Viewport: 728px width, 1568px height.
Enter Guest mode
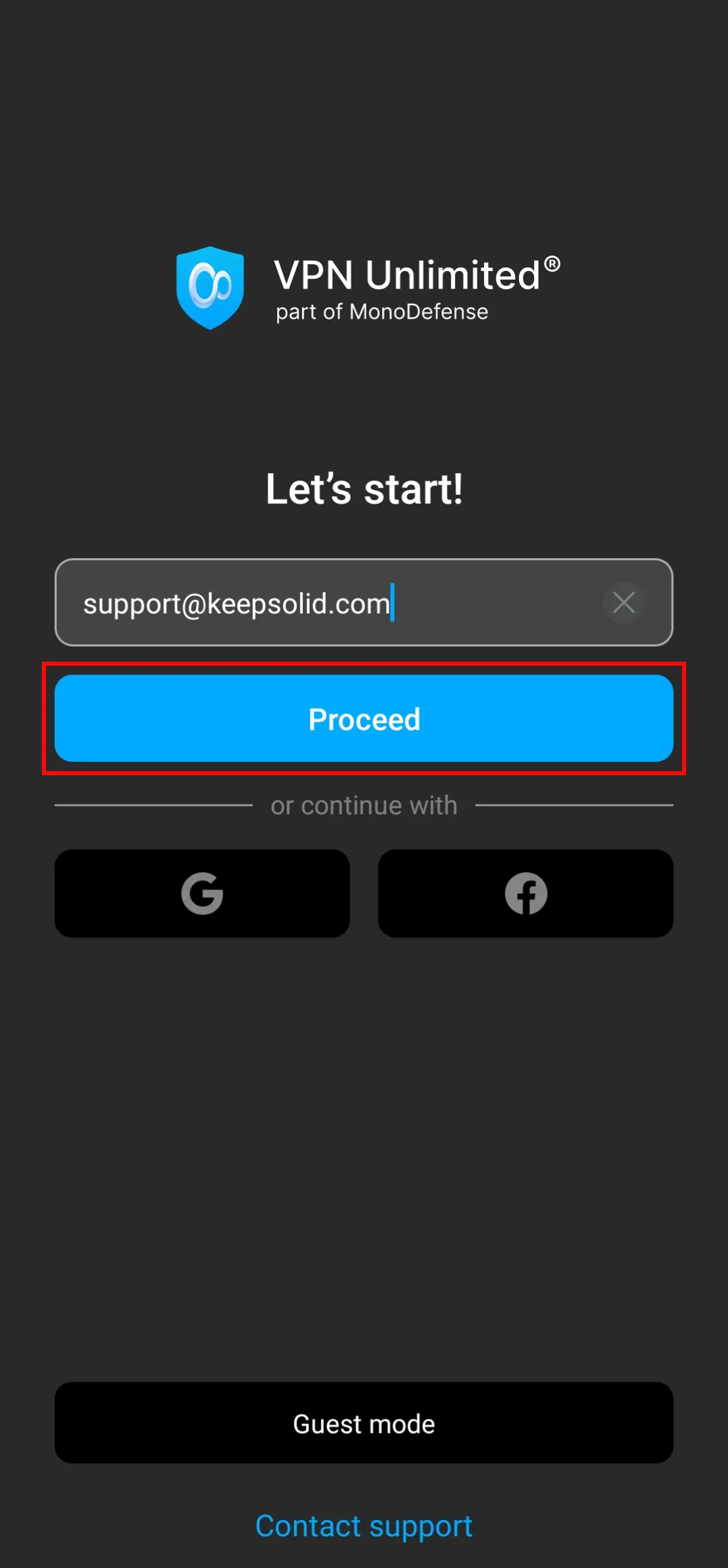[364, 1423]
